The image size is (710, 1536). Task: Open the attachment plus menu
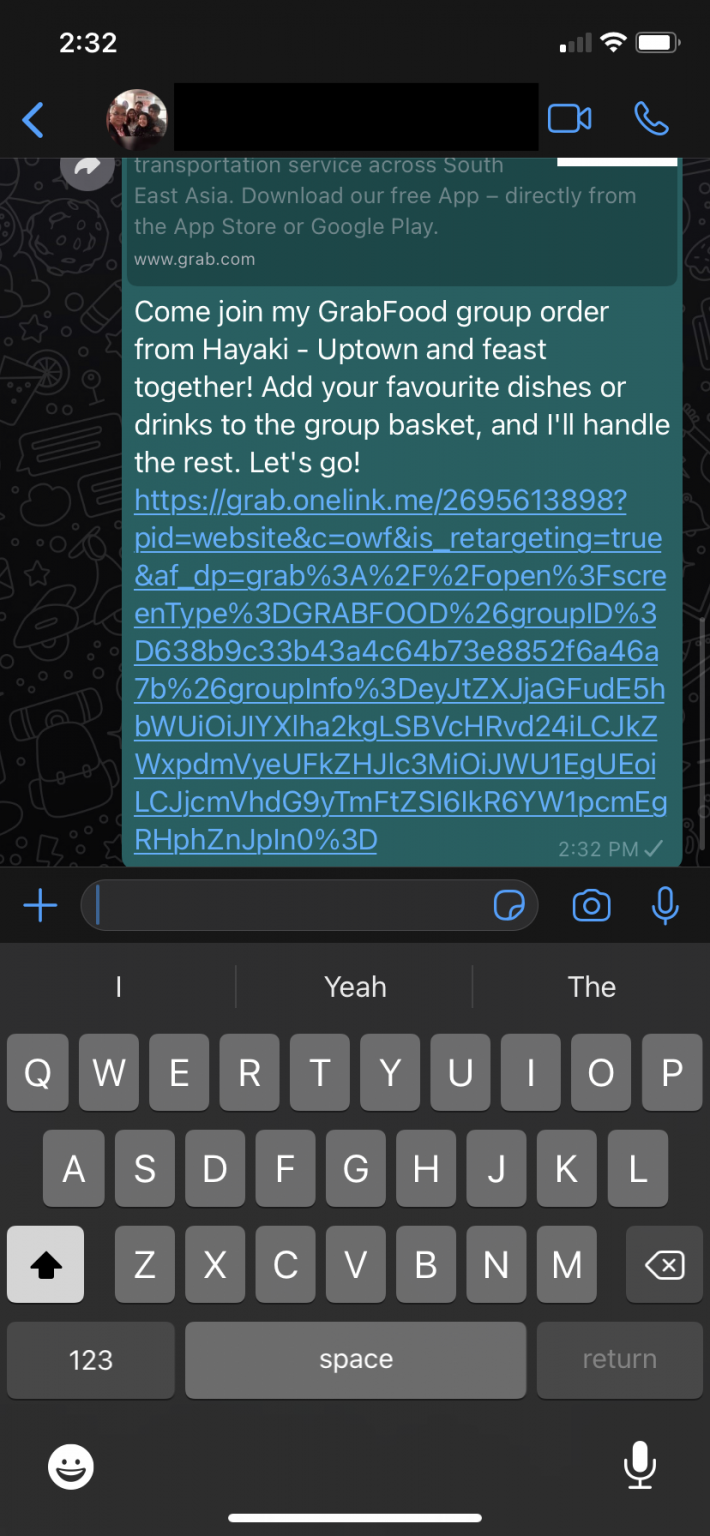click(40, 906)
